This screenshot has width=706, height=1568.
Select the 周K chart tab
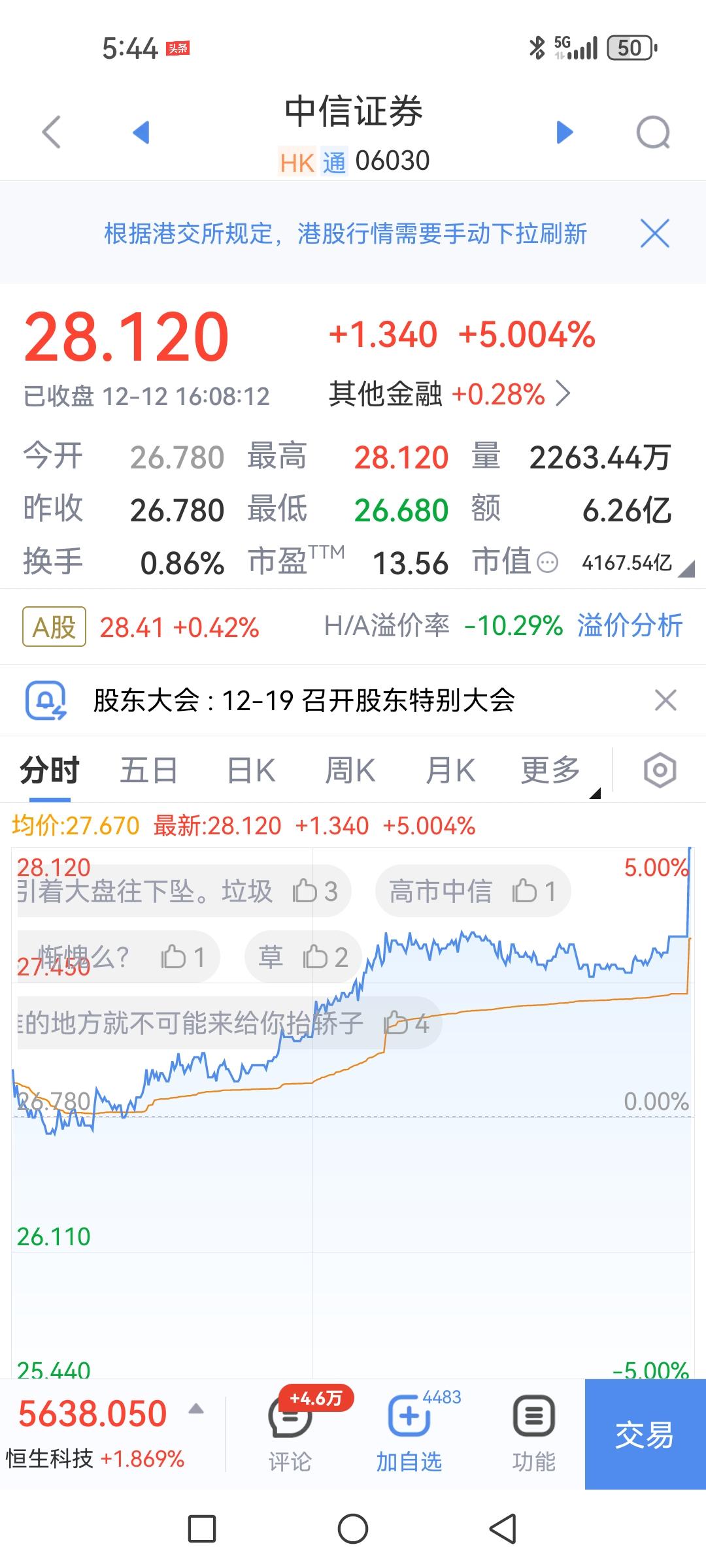(x=350, y=770)
